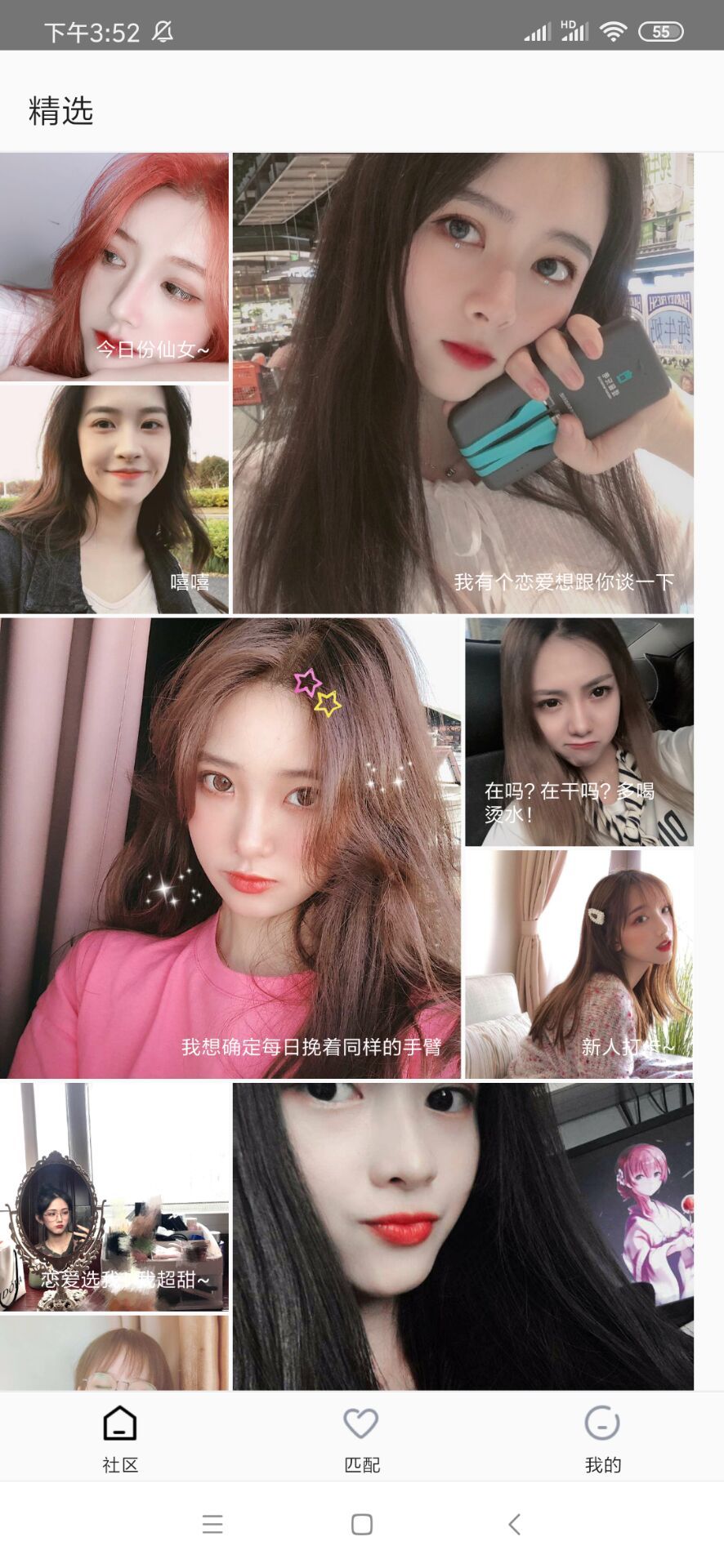724x1568 pixels.
Task: Open the photo captioned 恋爱选我，我超甜~
Action: [x=114, y=1197]
